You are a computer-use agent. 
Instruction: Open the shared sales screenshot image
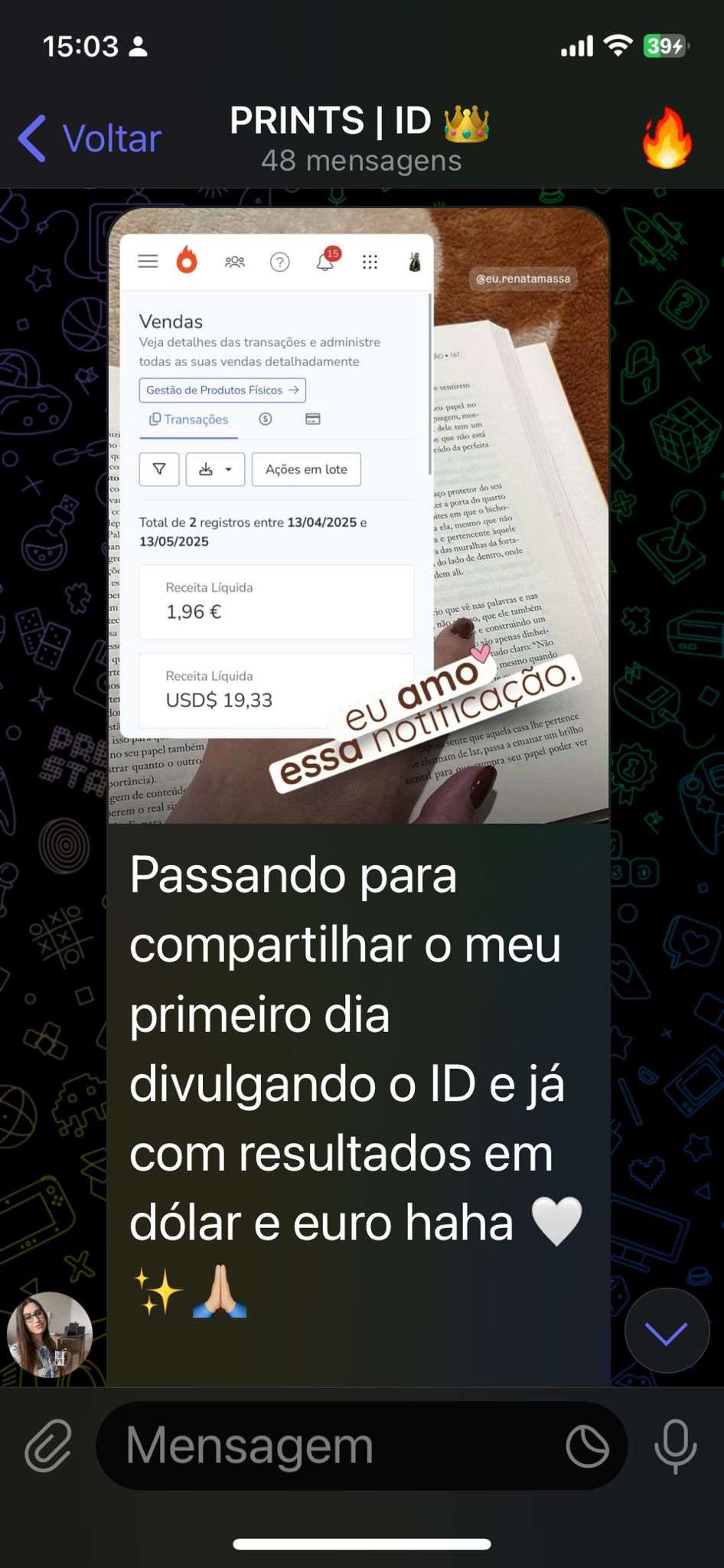pyautogui.click(x=358, y=515)
